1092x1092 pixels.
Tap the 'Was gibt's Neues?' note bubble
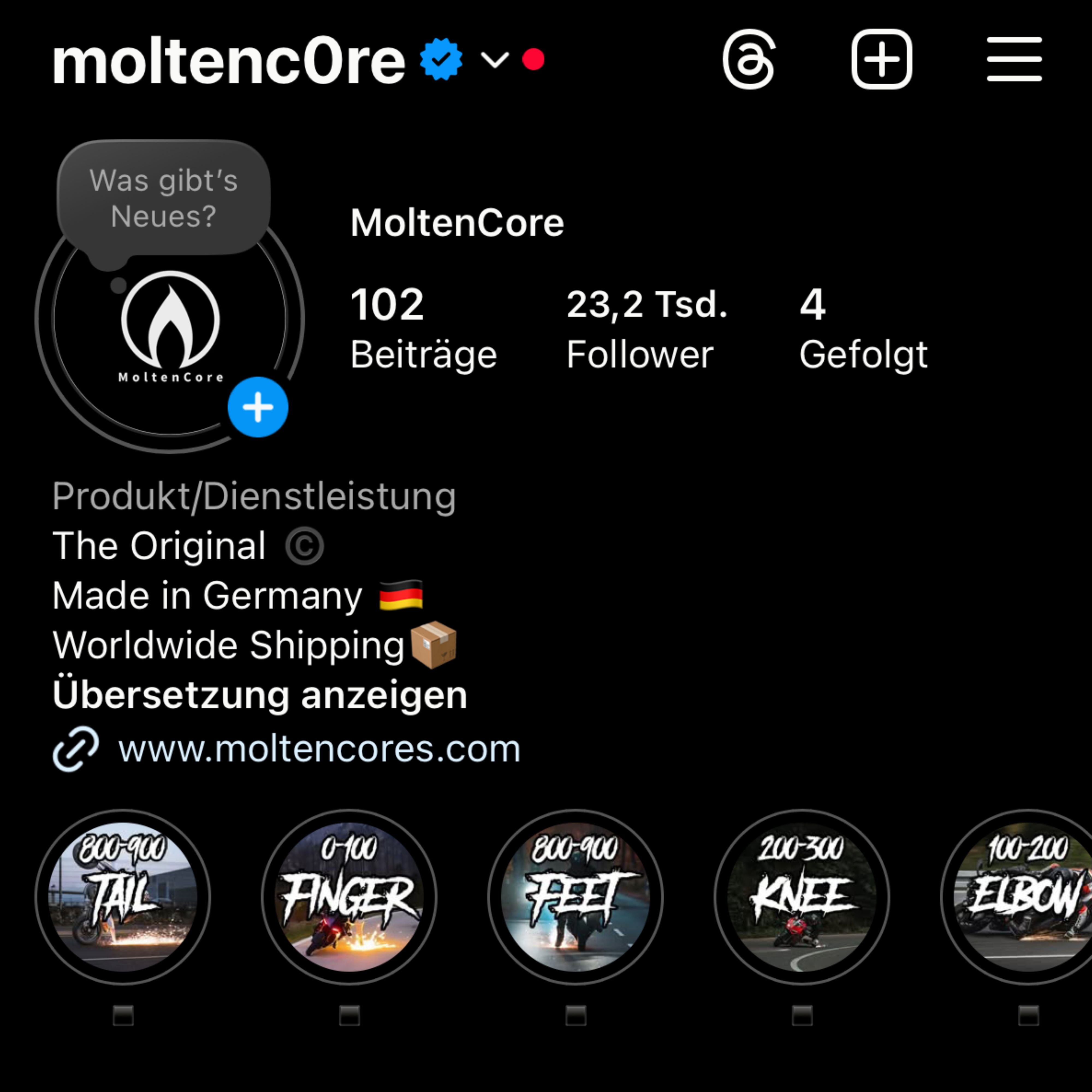click(163, 198)
